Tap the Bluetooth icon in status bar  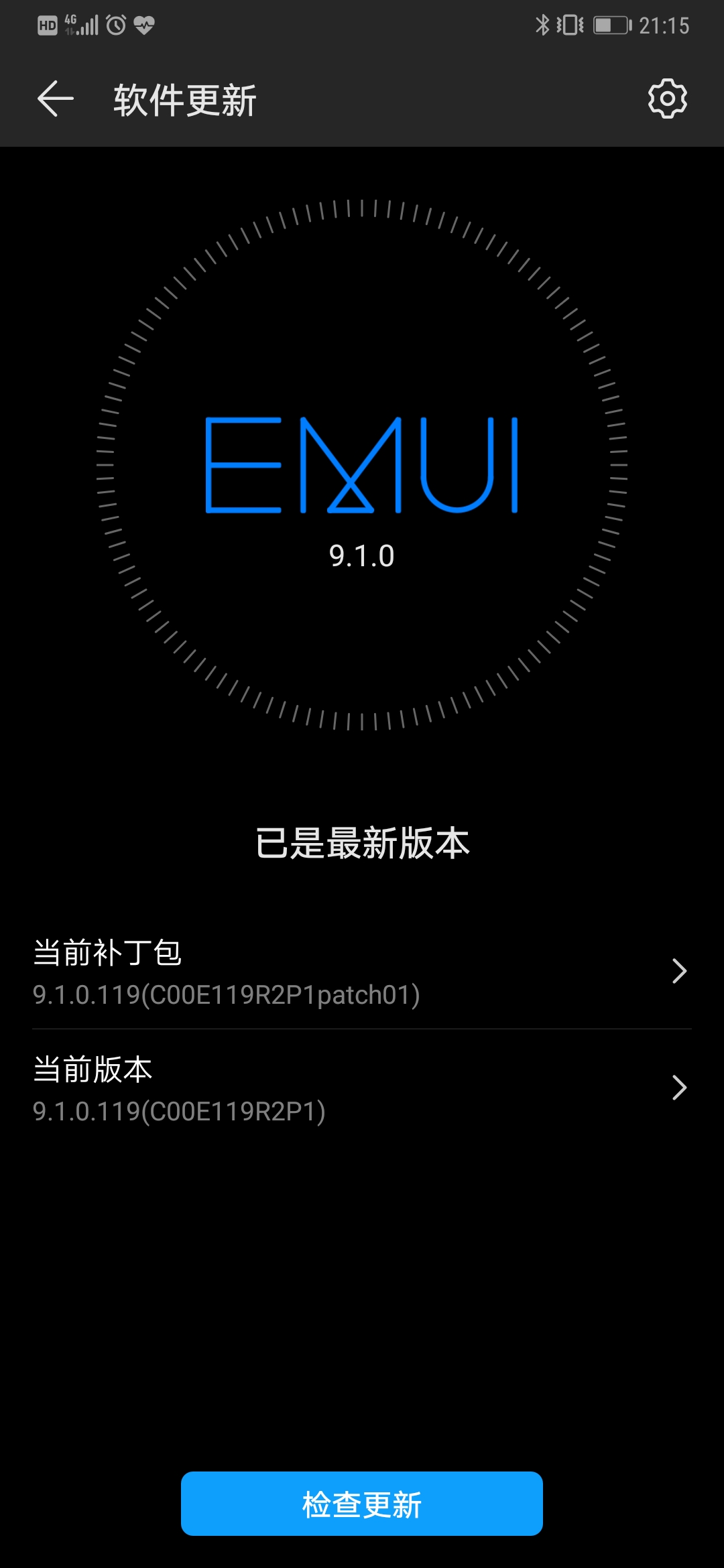[x=543, y=24]
